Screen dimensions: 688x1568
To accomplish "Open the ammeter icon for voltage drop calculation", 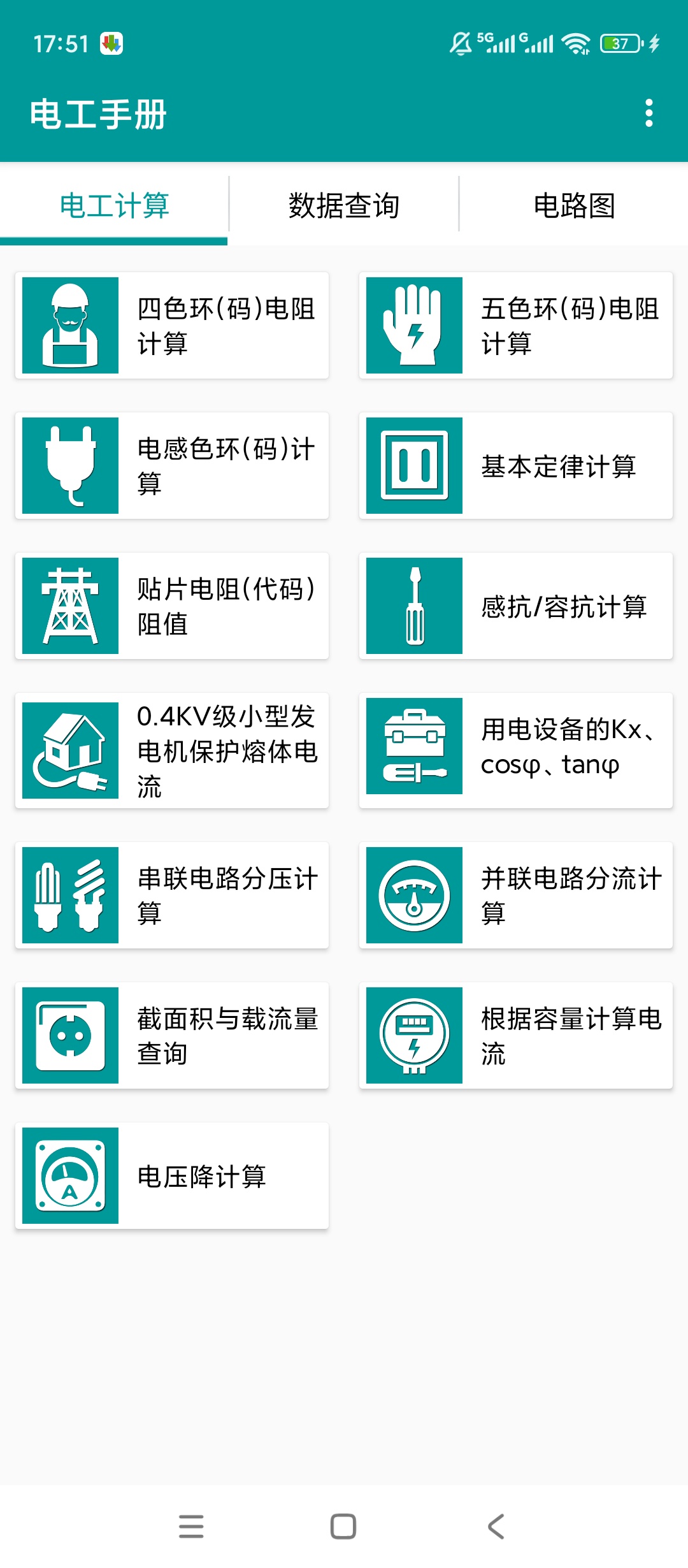I will 70,1176.
